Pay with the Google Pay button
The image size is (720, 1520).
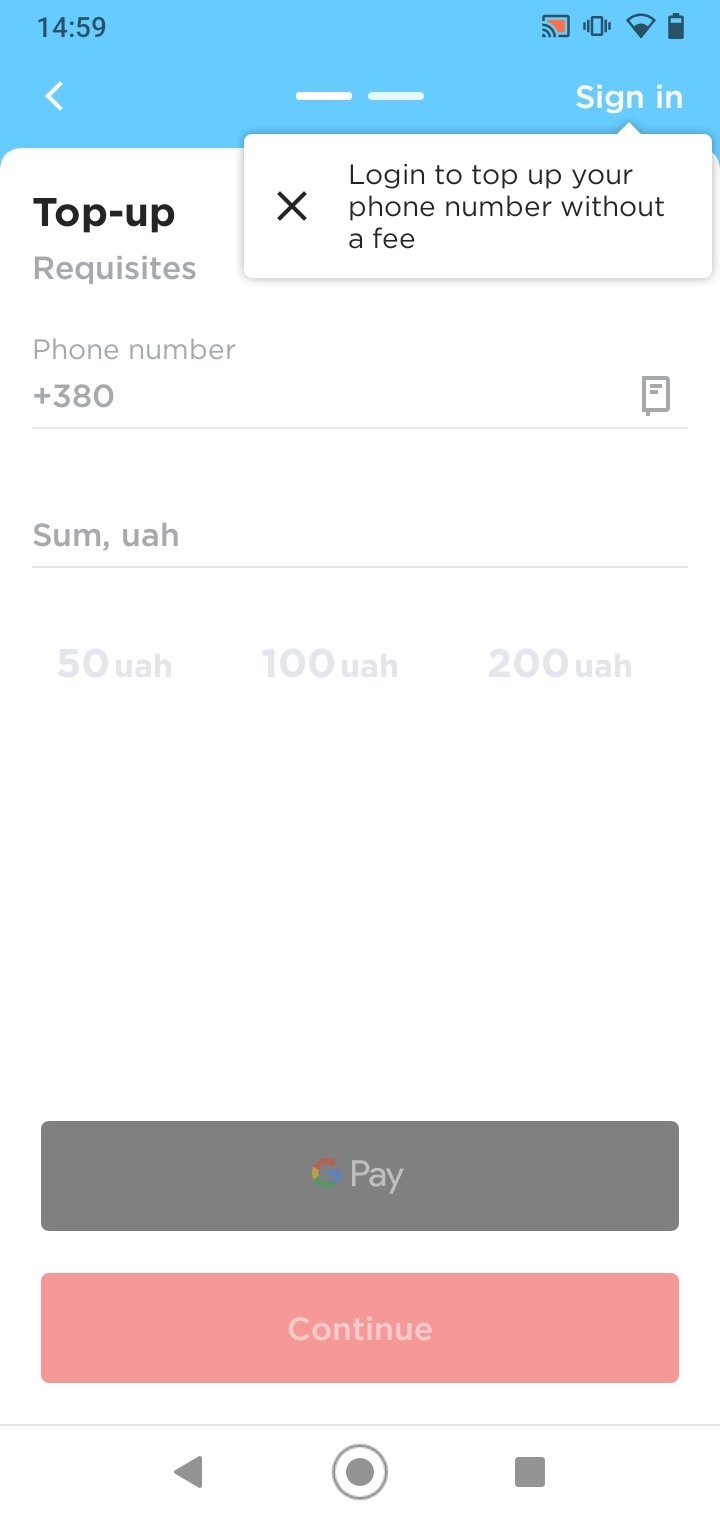pos(360,1176)
